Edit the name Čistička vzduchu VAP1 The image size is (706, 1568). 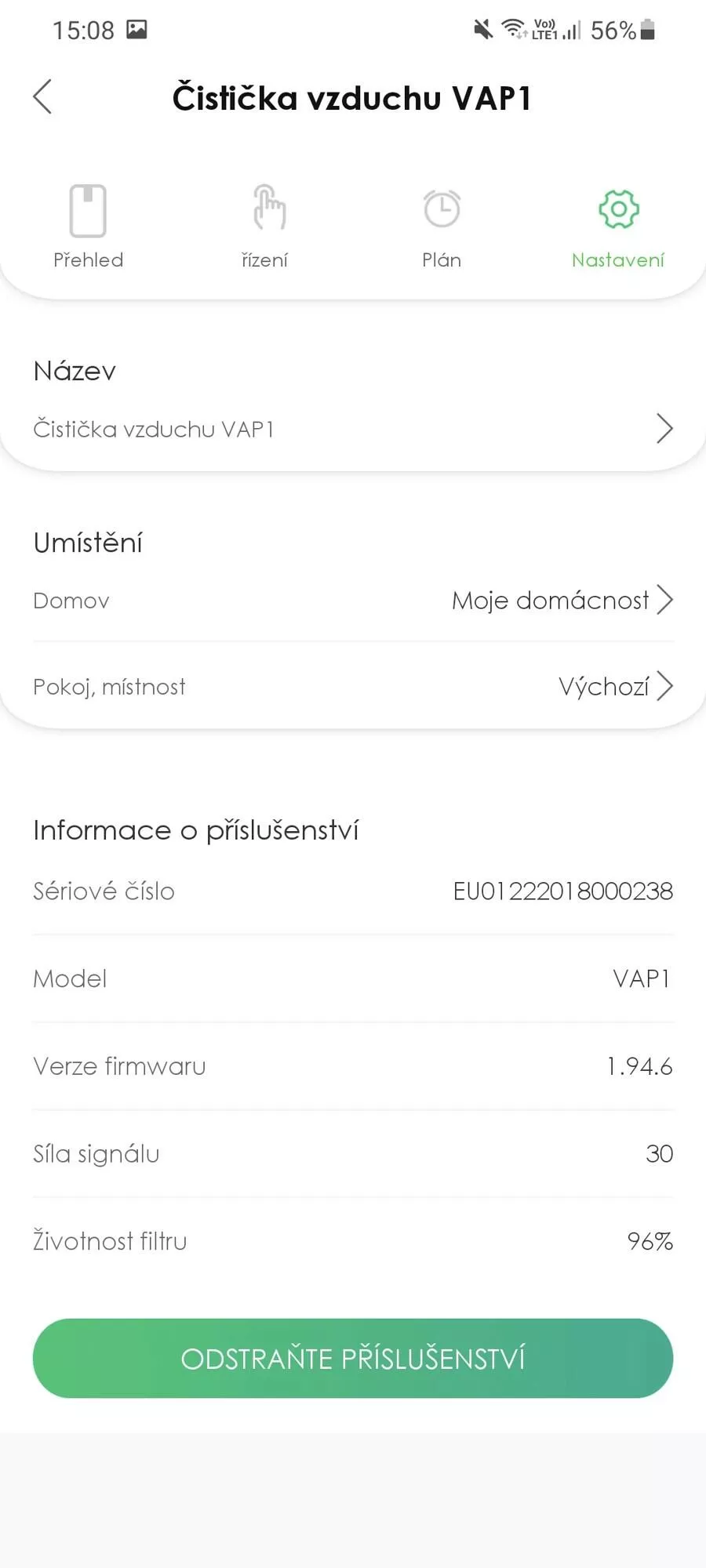click(x=353, y=429)
